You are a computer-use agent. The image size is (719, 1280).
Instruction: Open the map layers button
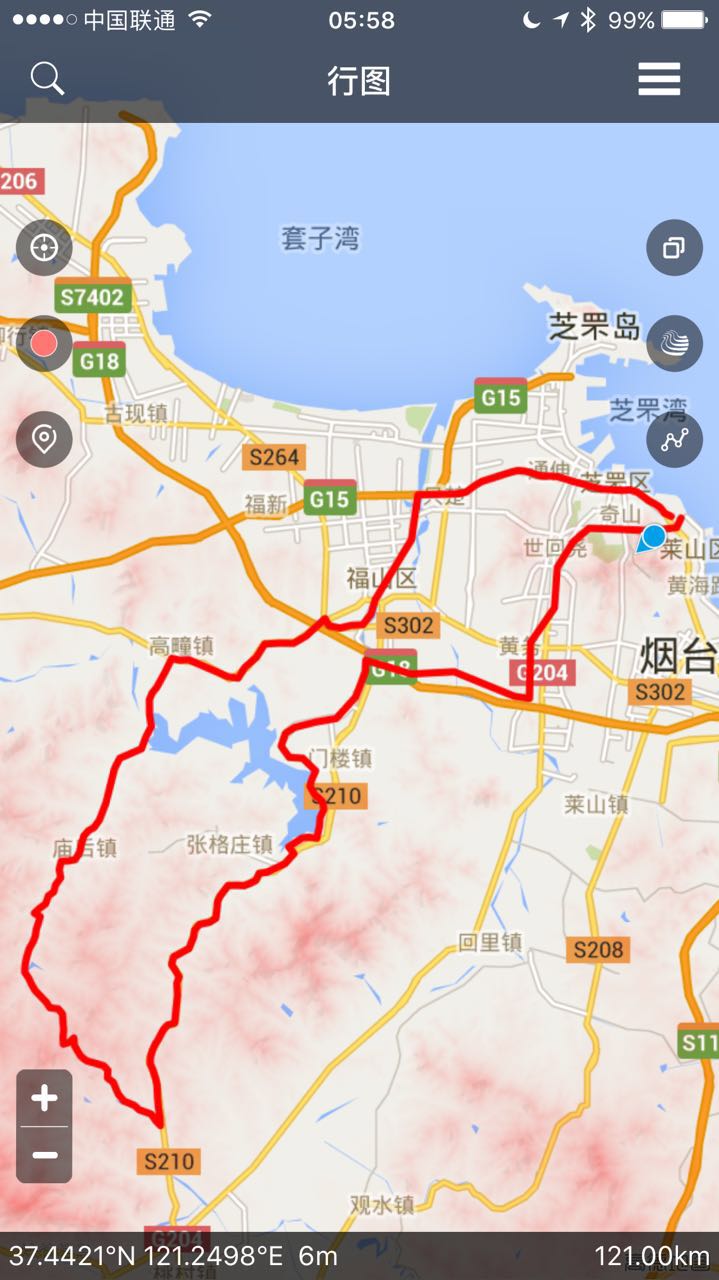point(674,247)
